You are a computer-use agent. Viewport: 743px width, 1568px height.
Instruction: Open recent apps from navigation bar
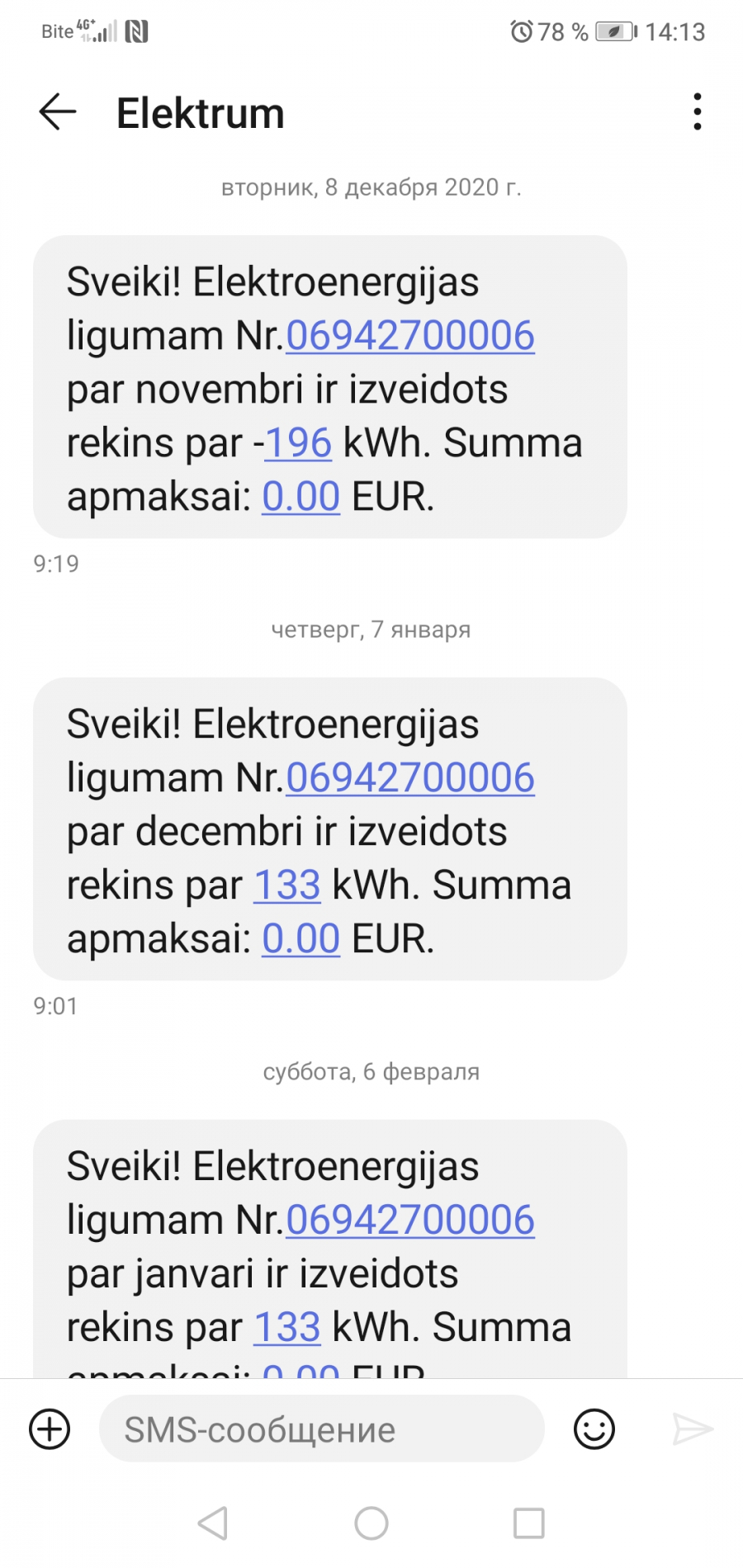tap(529, 1523)
